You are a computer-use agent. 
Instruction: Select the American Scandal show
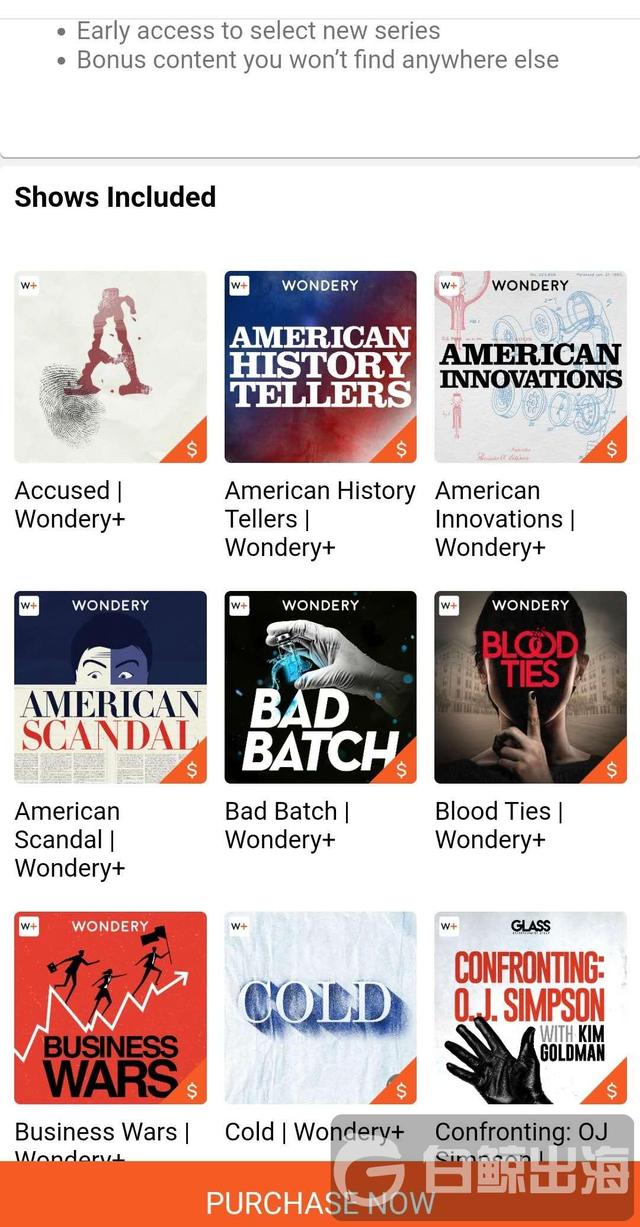[110, 687]
